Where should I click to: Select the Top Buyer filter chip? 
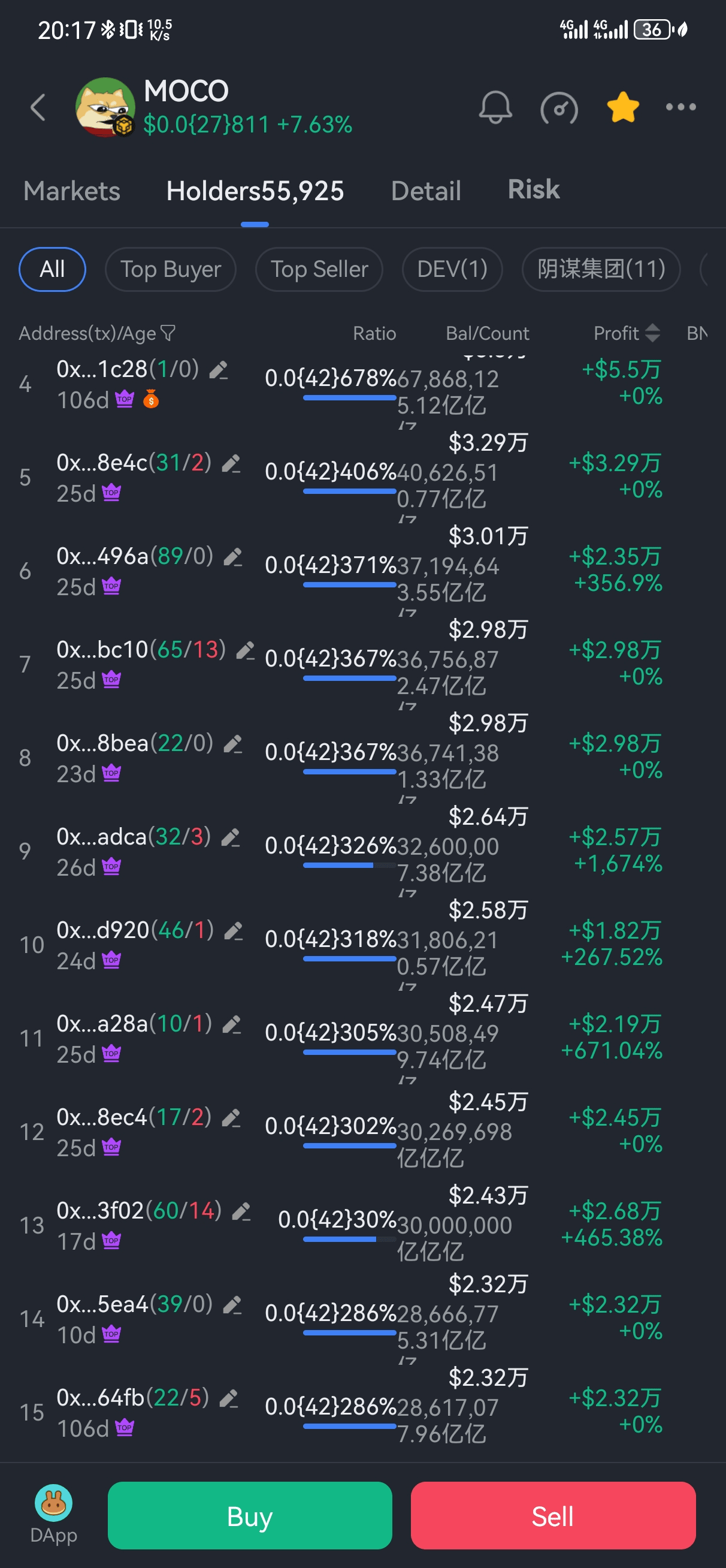click(x=170, y=269)
